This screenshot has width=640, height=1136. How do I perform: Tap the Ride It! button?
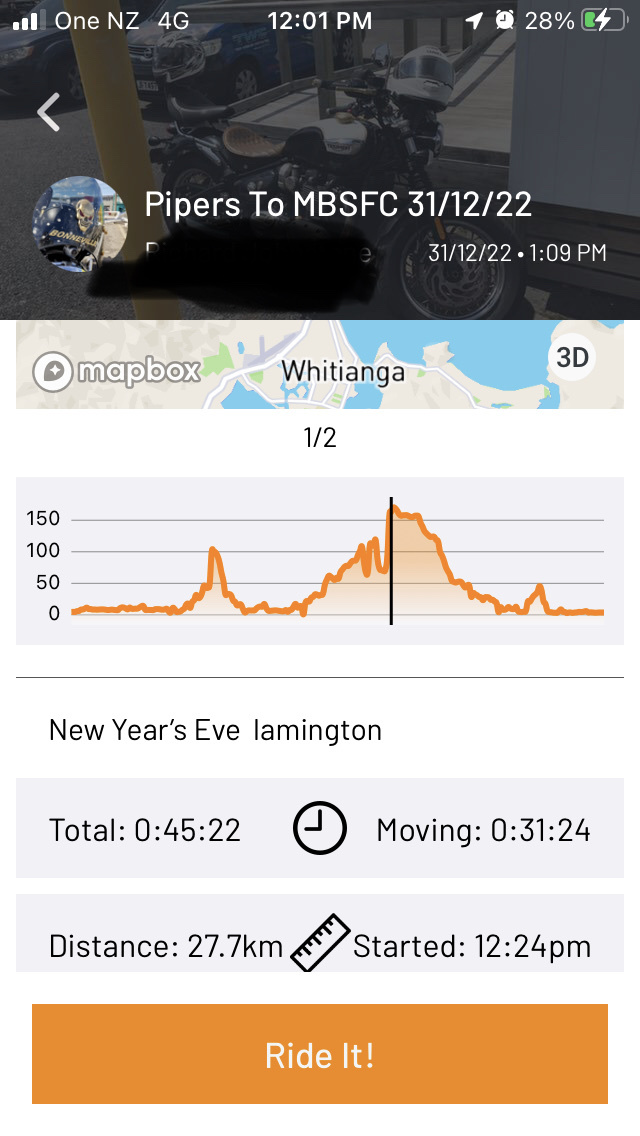[x=320, y=1054]
